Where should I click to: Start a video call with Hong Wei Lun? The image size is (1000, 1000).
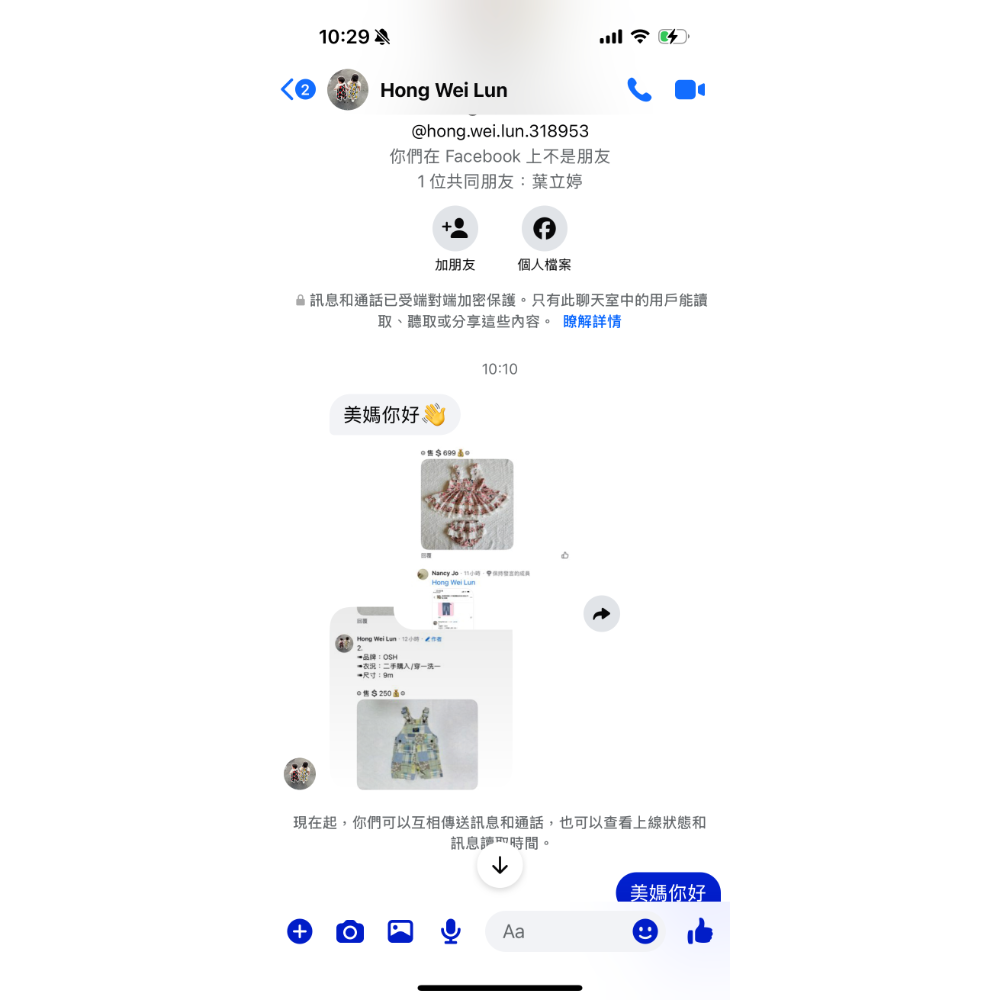coord(689,90)
